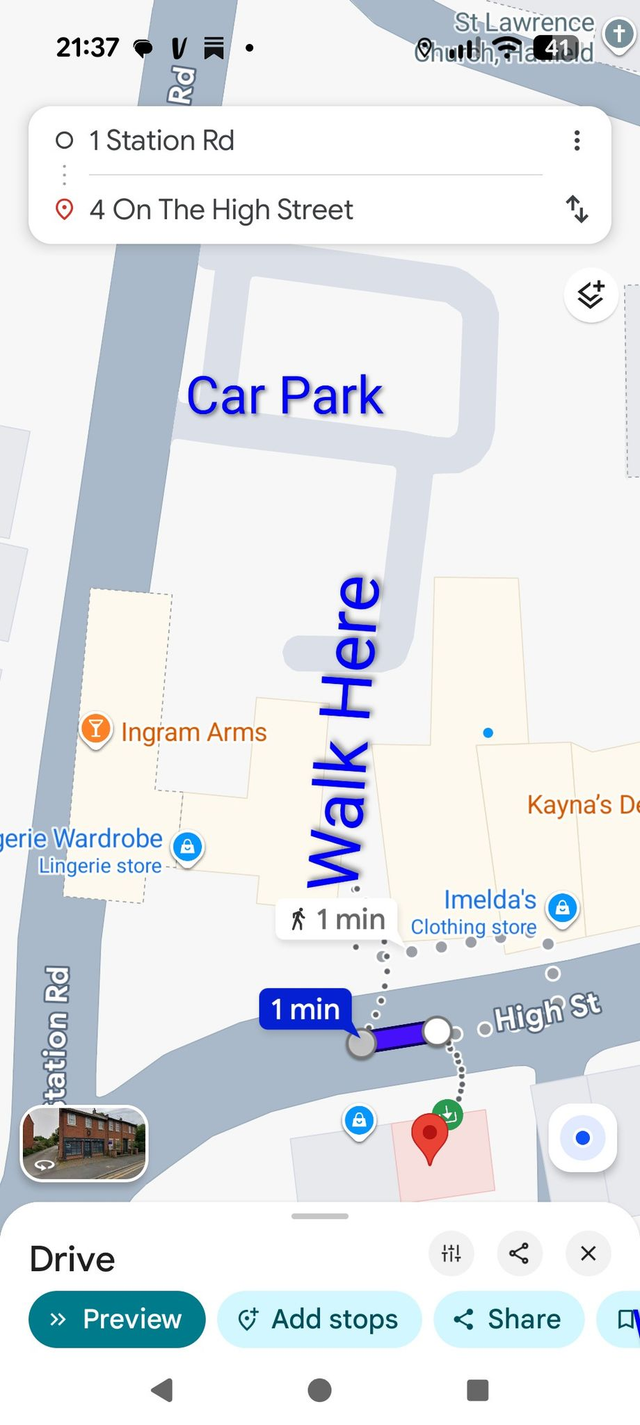Tap the share icon beside Drive
The height and width of the screenshot is (1425, 640).
pos(519,1253)
